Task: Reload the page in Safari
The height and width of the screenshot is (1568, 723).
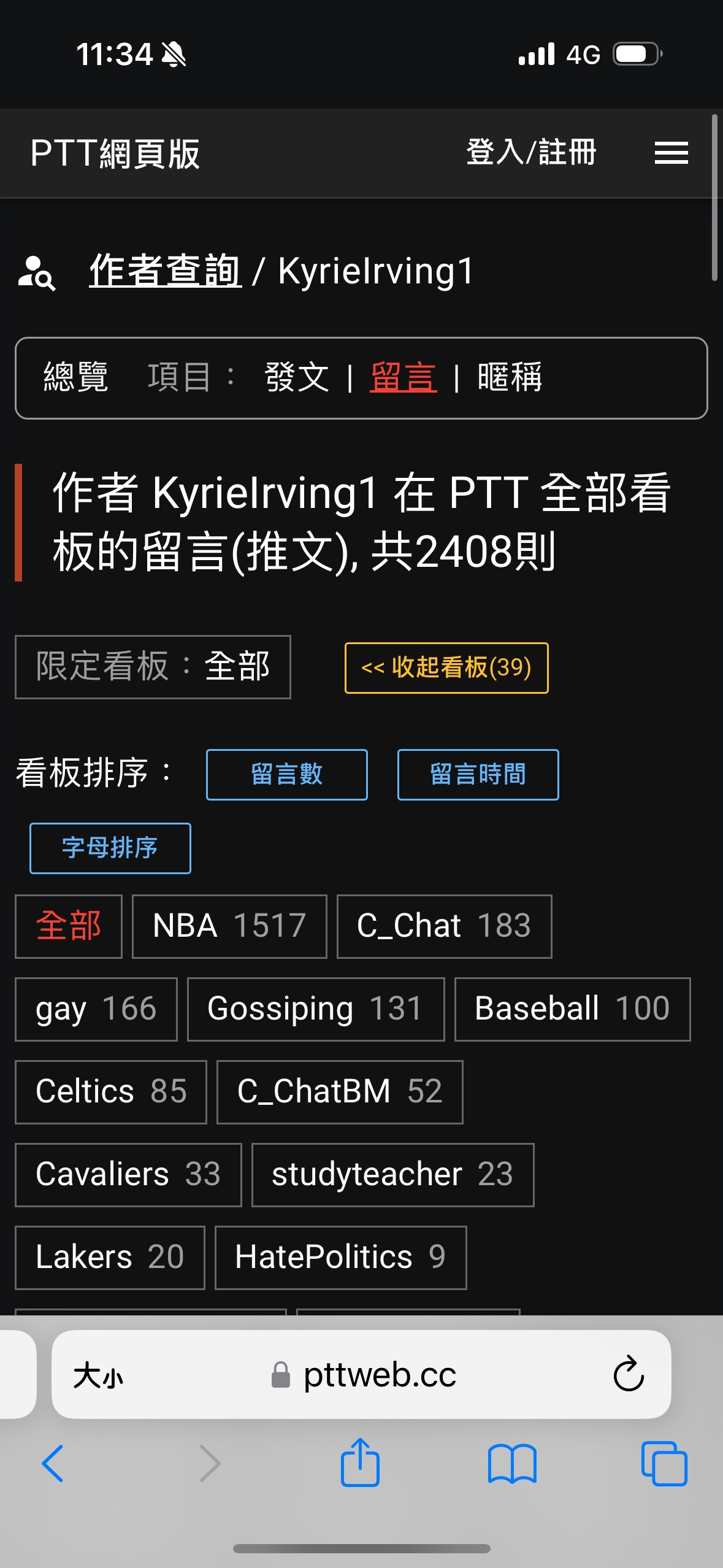Action: pos(629,1374)
